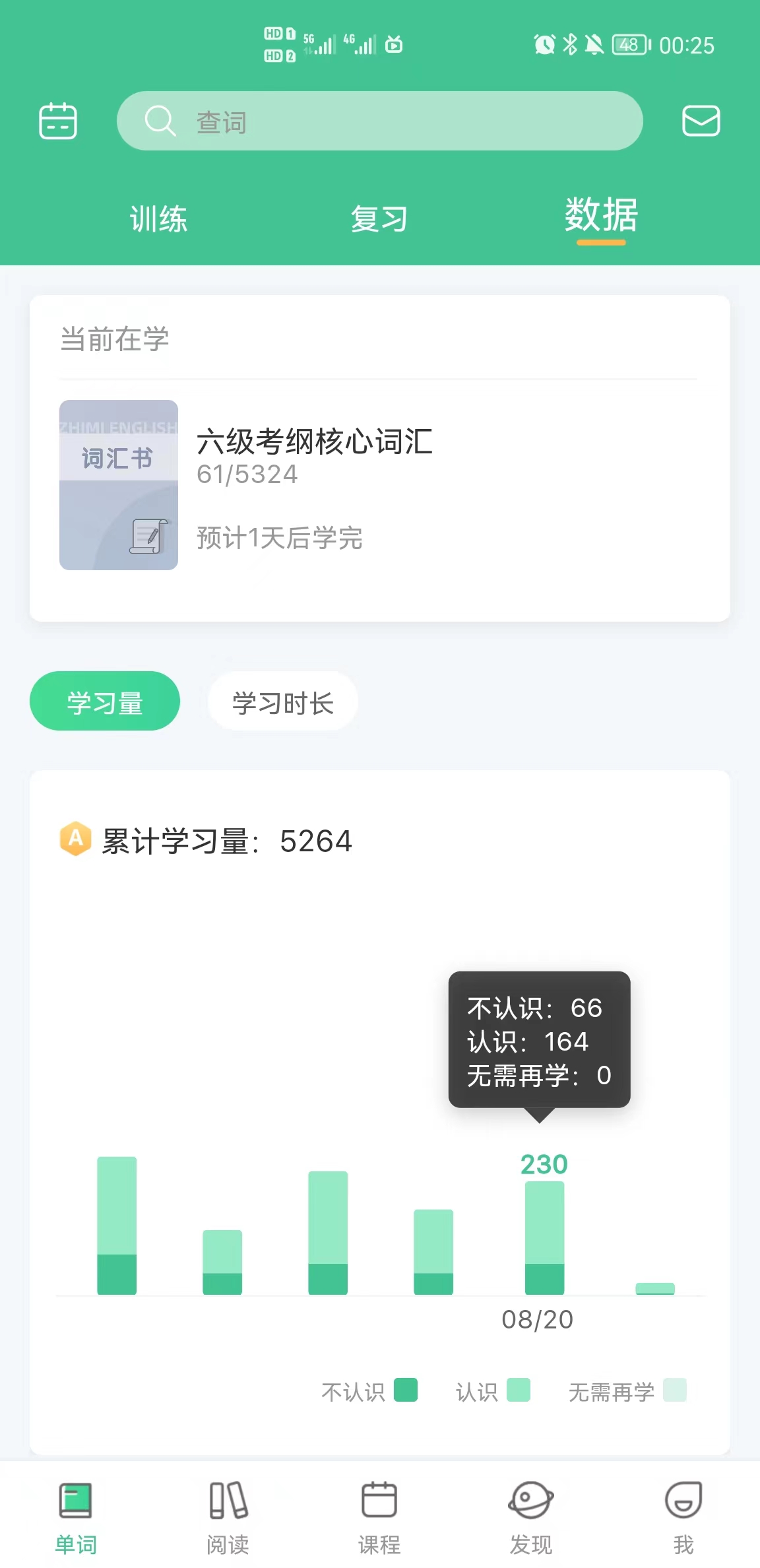Switch to 学习时长 chart
Image resolution: width=760 pixels, height=1568 pixels.
coord(283,702)
